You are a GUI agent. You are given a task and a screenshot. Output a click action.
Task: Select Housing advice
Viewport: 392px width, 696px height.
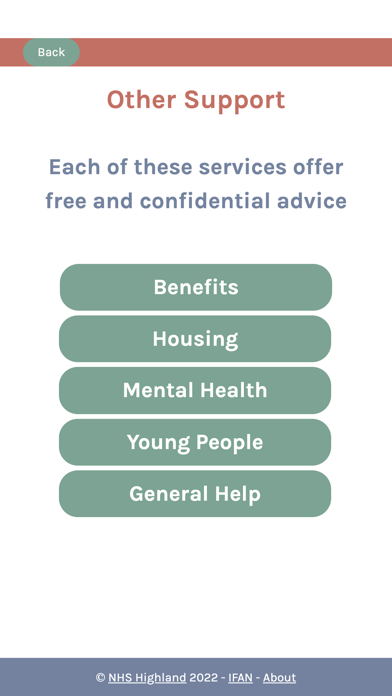[x=195, y=339]
